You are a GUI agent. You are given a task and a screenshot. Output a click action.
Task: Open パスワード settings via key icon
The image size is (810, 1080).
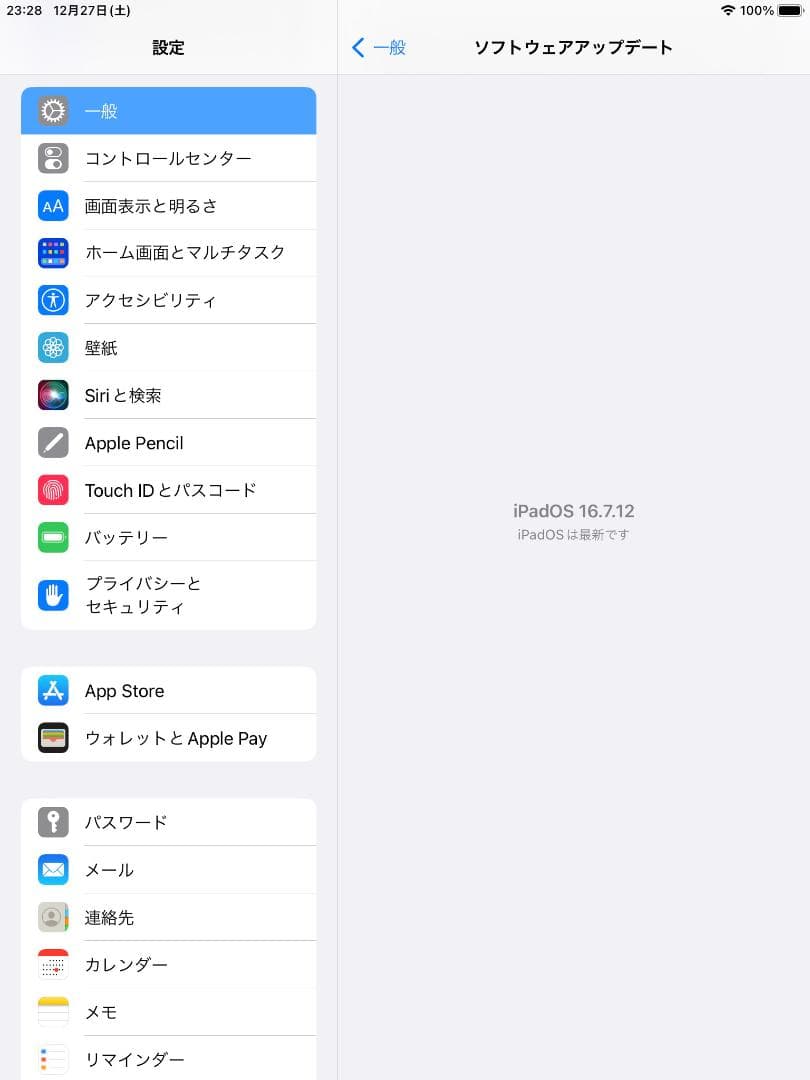click(52, 822)
